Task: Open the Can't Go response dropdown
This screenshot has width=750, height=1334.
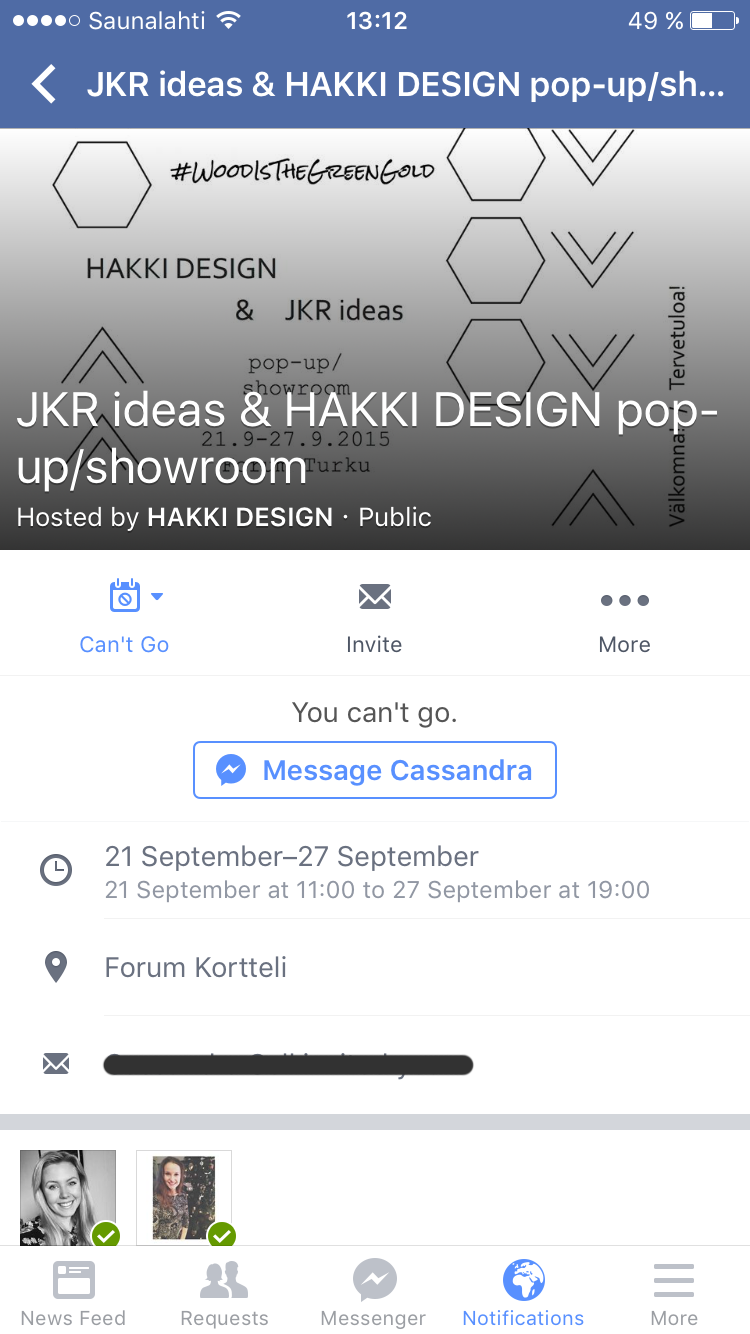Action: [x=125, y=615]
